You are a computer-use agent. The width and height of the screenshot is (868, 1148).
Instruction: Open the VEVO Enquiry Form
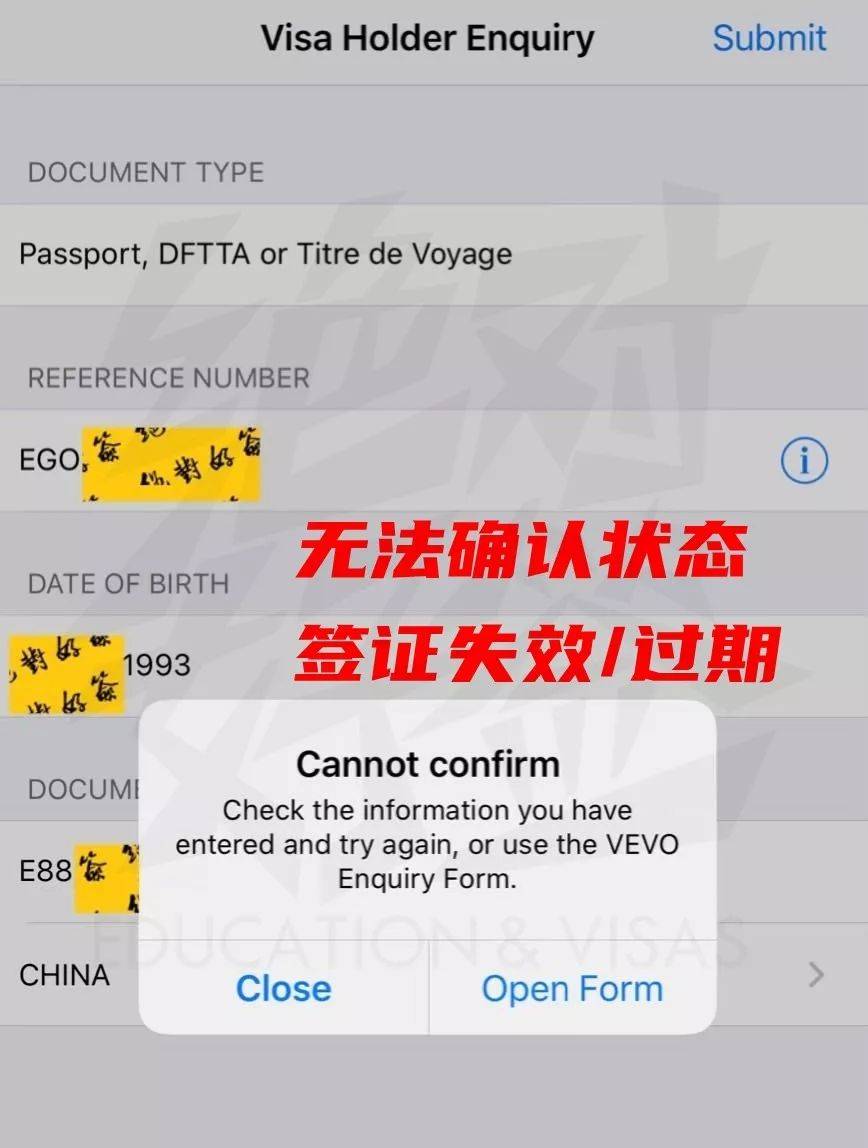point(572,988)
